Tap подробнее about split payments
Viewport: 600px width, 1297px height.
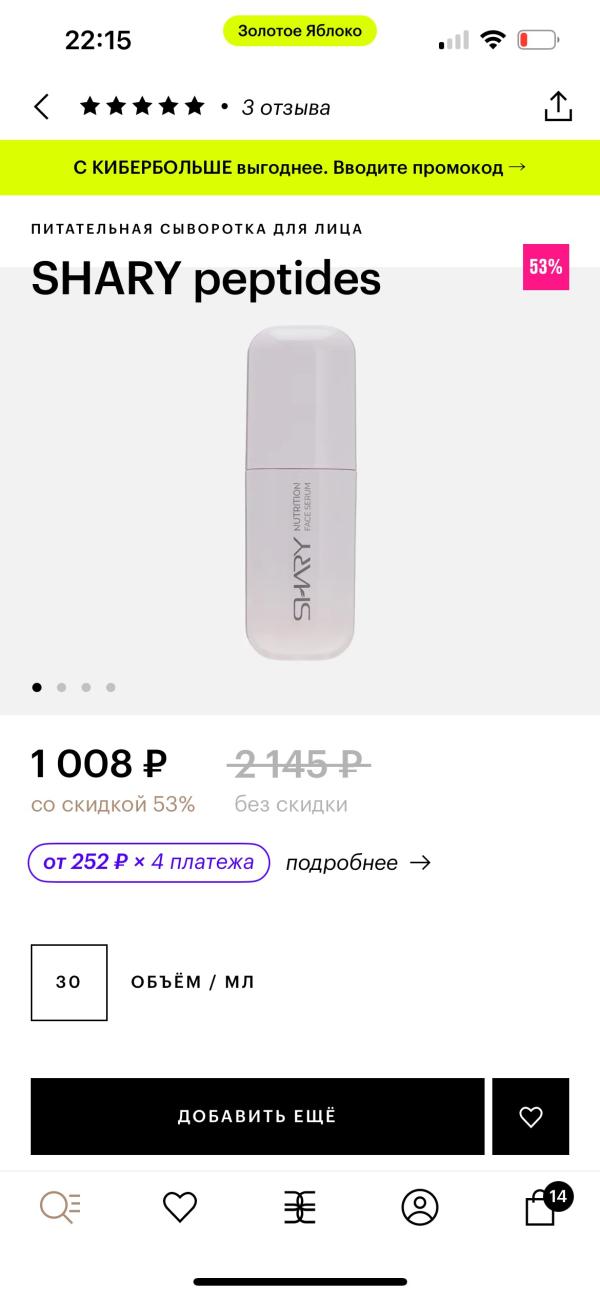(x=358, y=862)
